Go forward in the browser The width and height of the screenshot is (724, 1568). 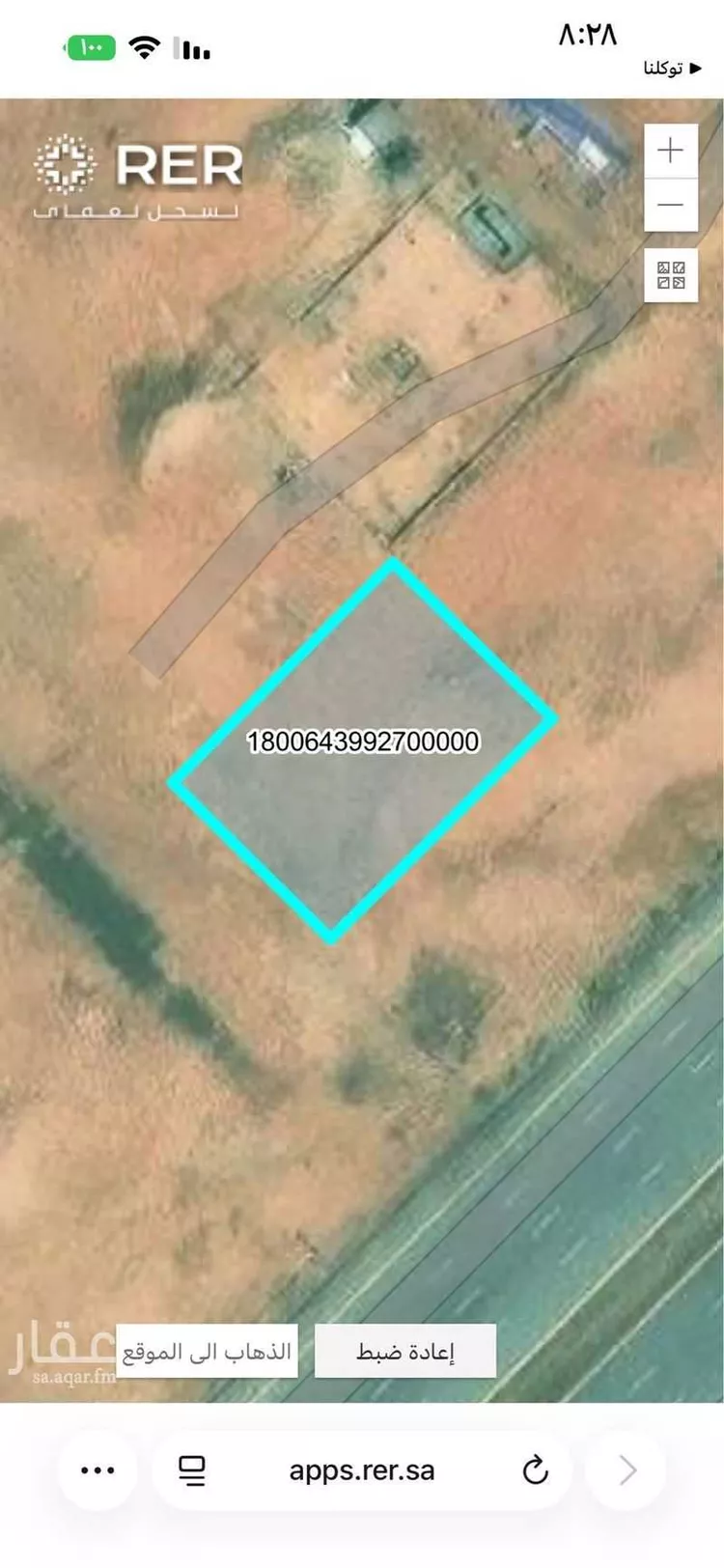tap(627, 1470)
